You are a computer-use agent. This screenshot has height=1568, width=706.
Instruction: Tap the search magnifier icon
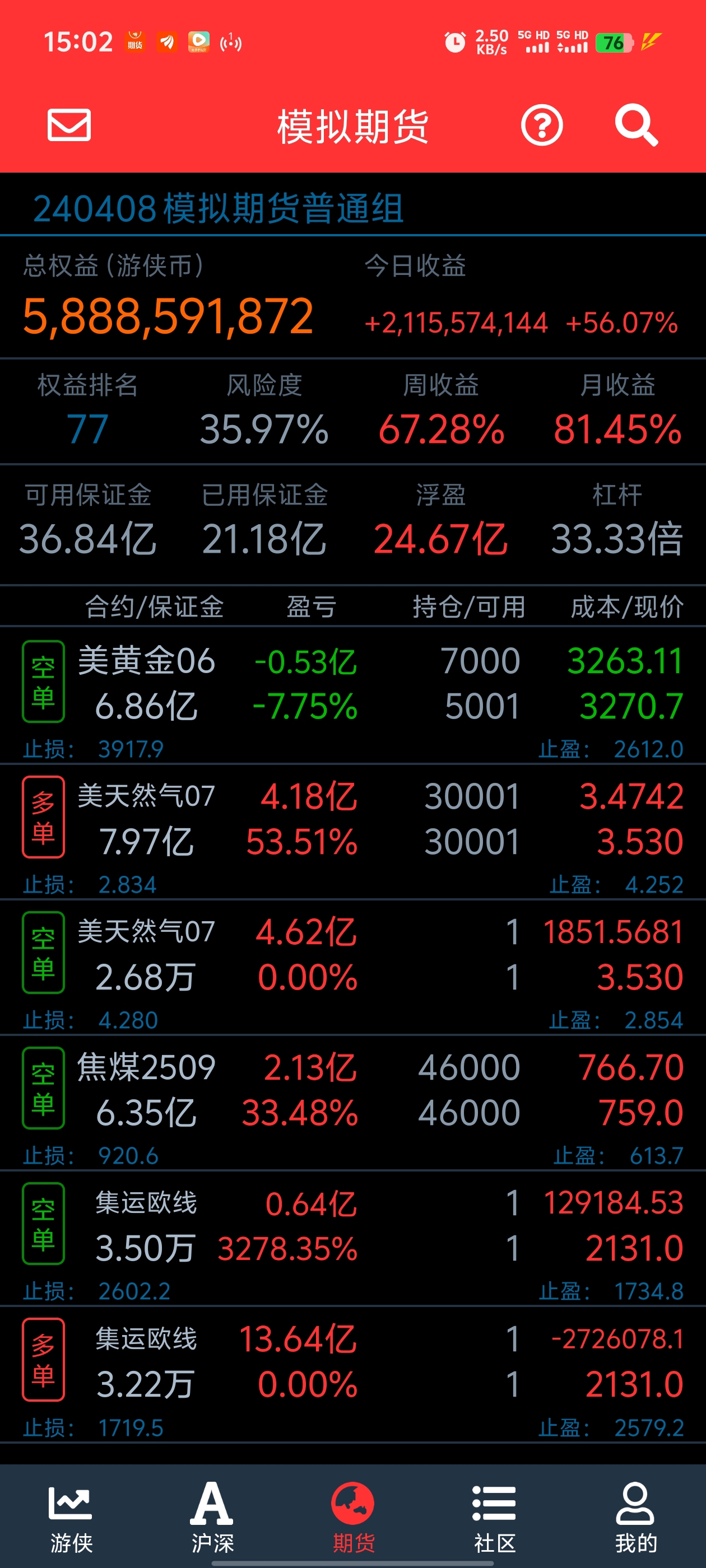point(636,125)
